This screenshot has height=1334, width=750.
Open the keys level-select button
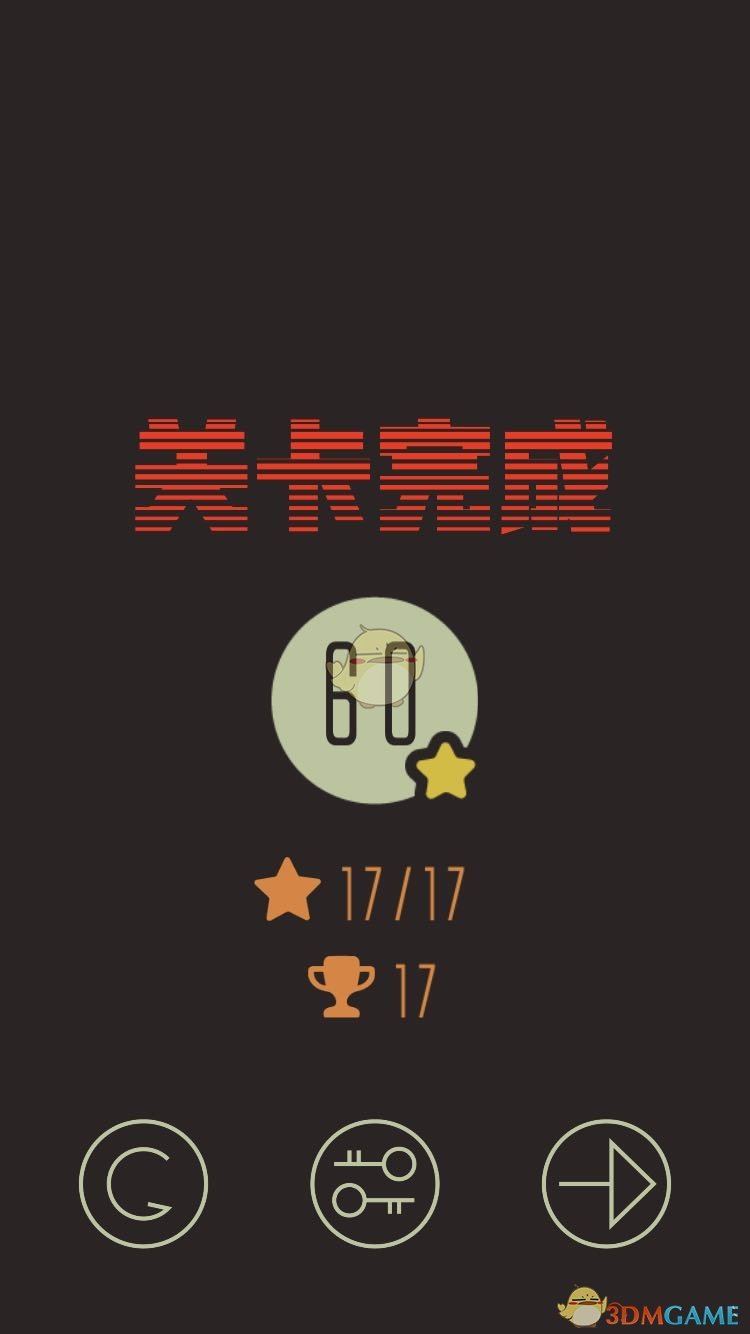pos(375,1184)
